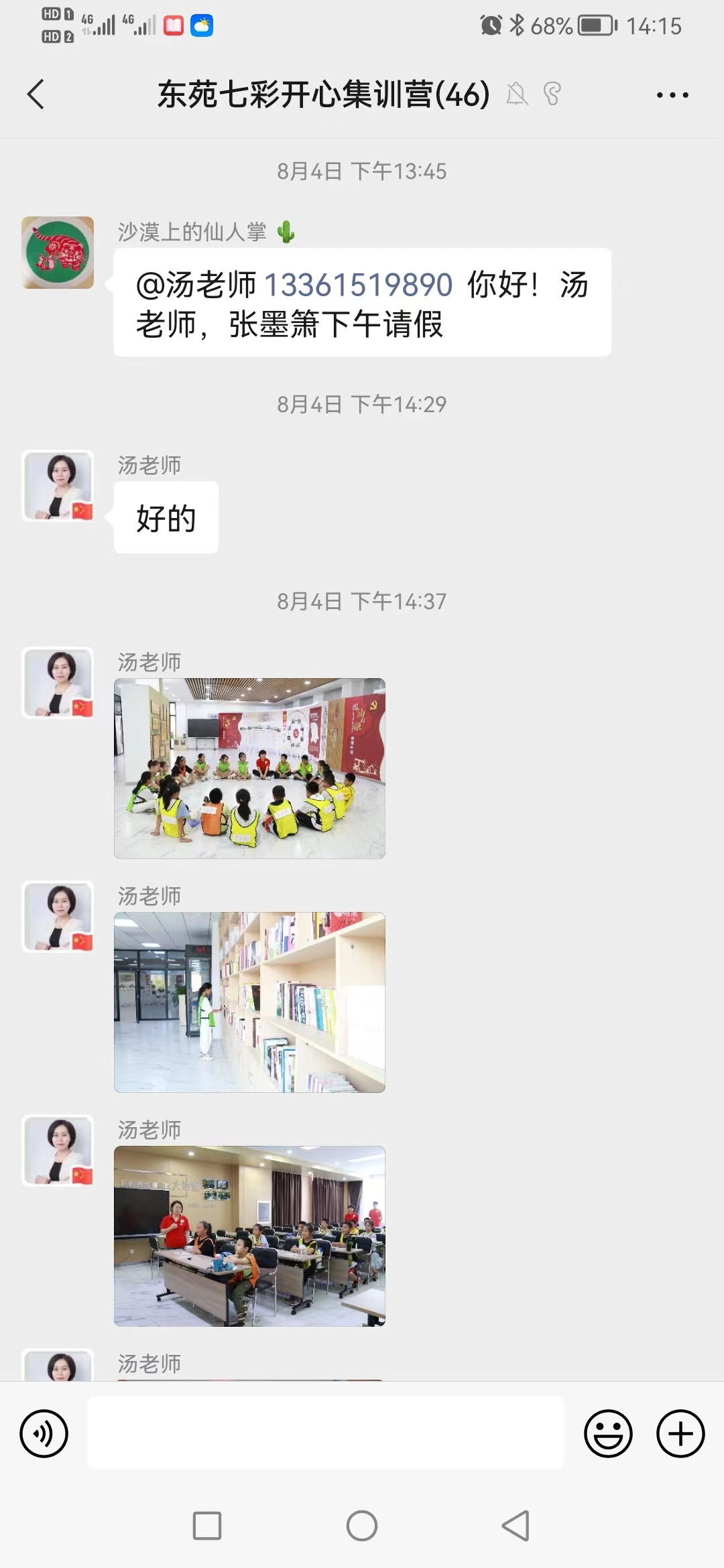
Task: Open the three-dot chat menu
Action: click(x=672, y=94)
